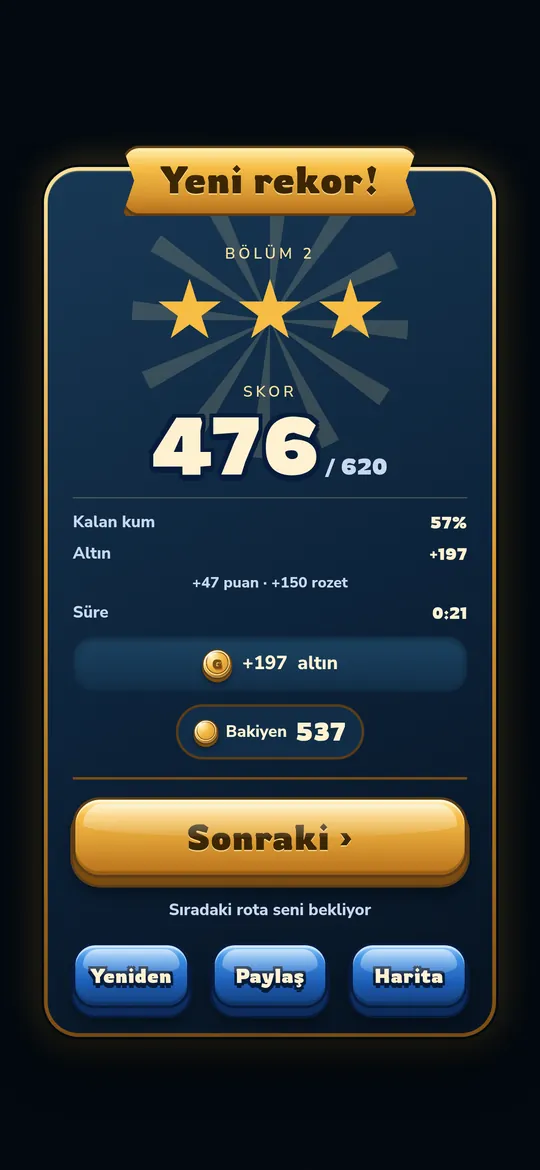Share the score via Paylaş

click(270, 979)
